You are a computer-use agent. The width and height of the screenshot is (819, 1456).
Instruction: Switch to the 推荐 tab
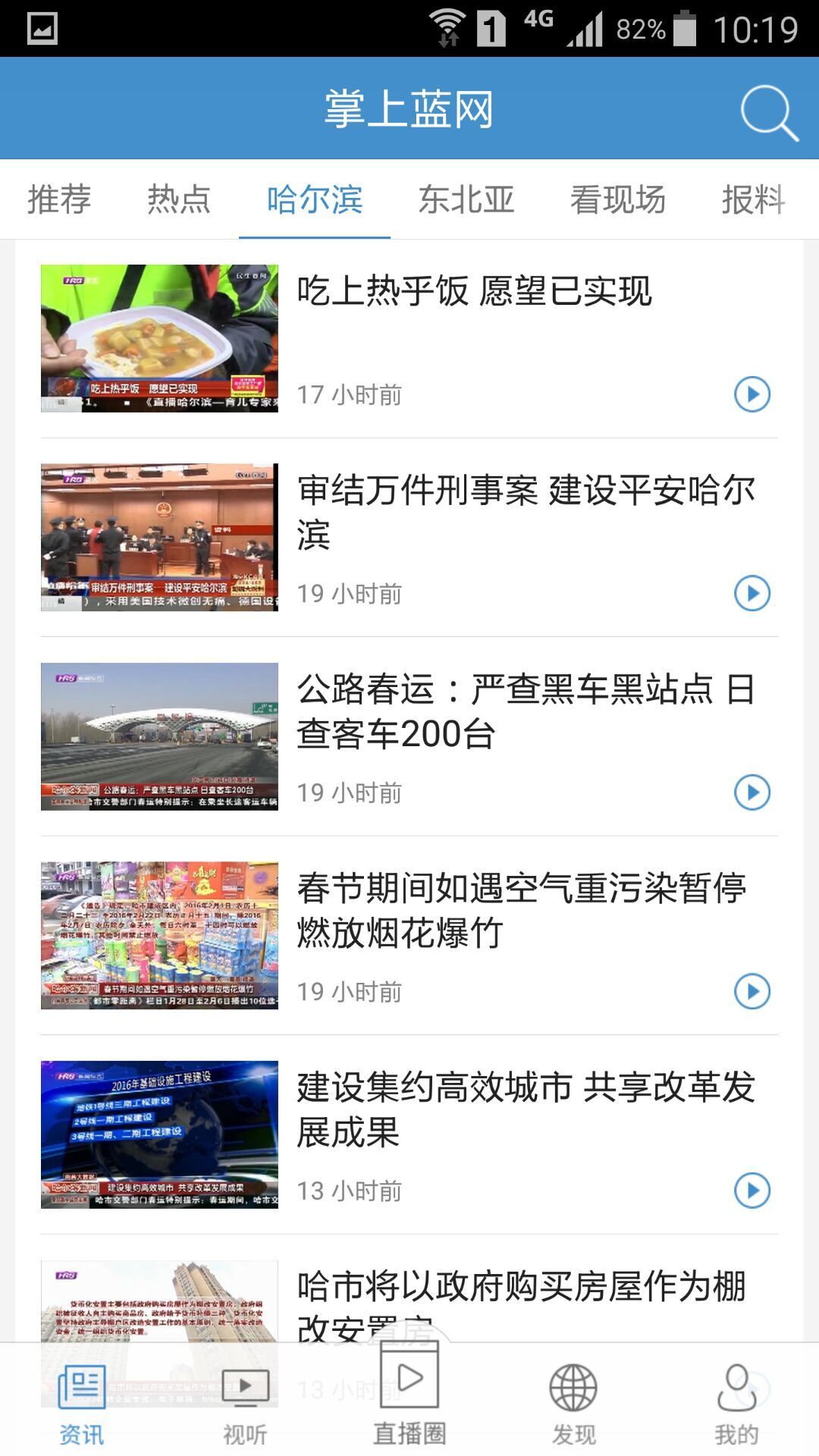pos(59,200)
